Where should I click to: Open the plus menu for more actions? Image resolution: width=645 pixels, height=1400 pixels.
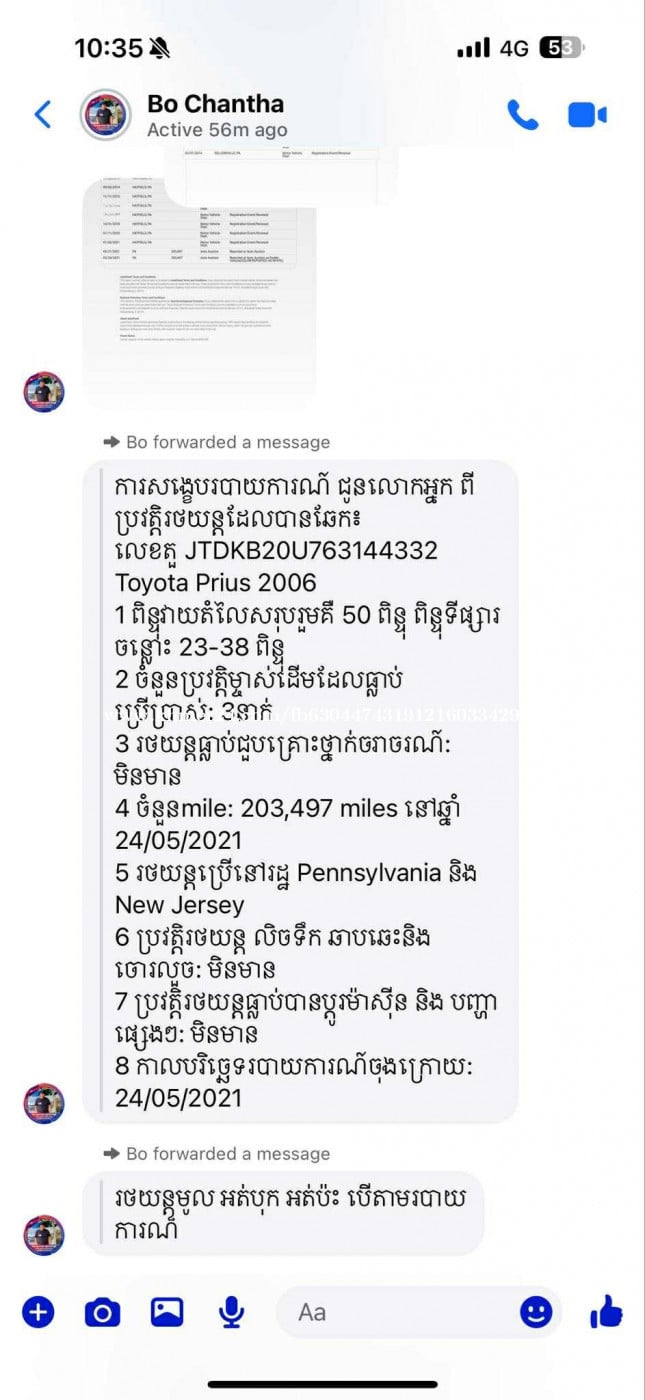click(38, 1311)
